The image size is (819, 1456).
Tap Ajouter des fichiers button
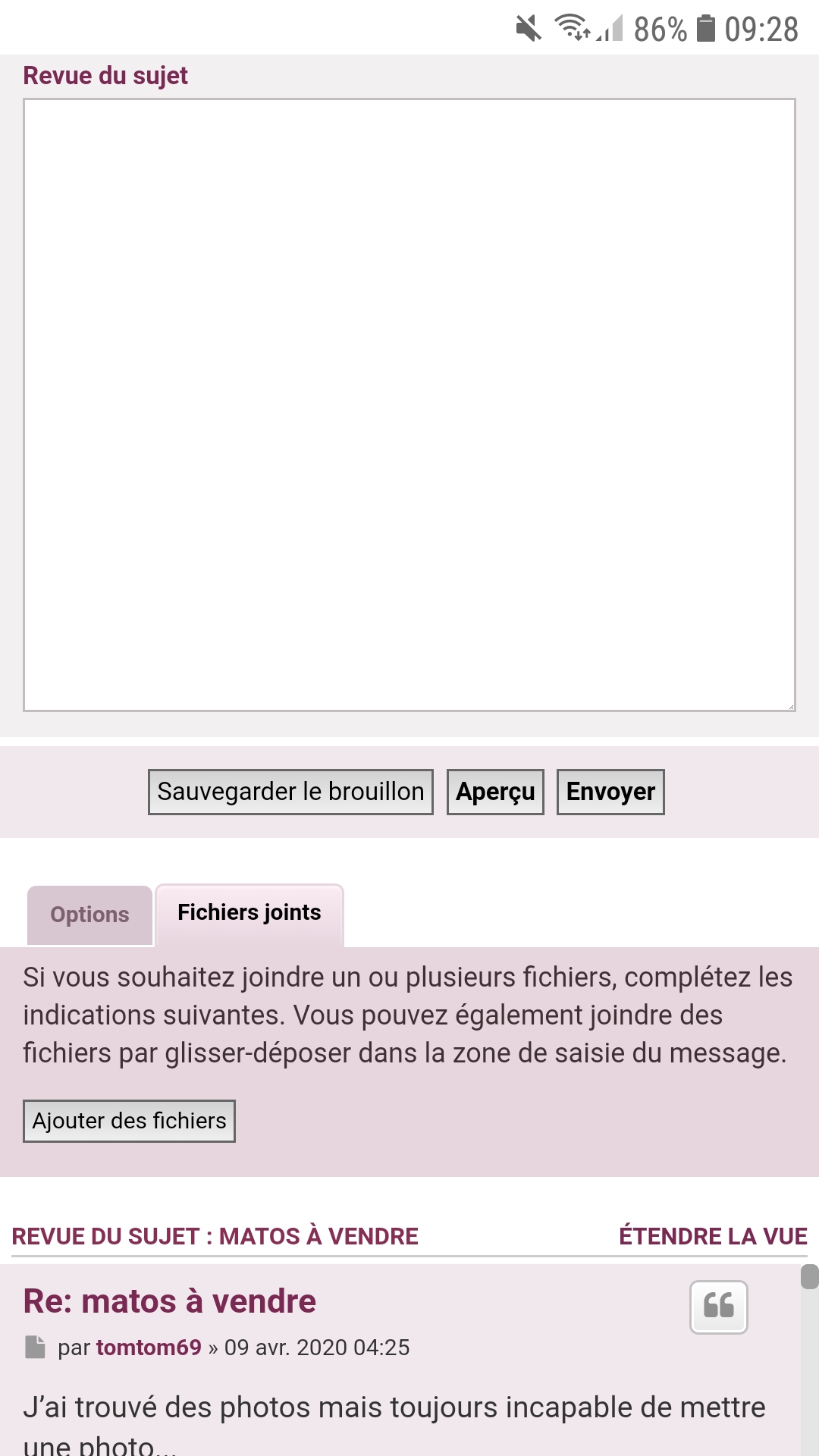pos(129,1121)
